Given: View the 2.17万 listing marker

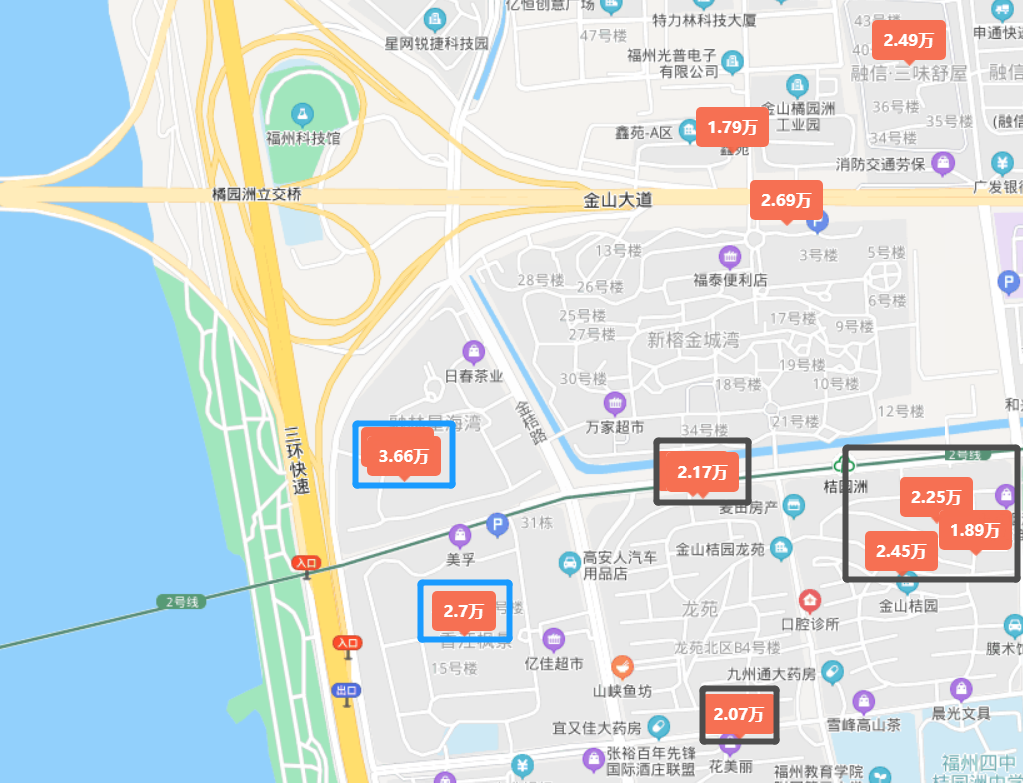Looking at the screenshot, I should (701, 471).
